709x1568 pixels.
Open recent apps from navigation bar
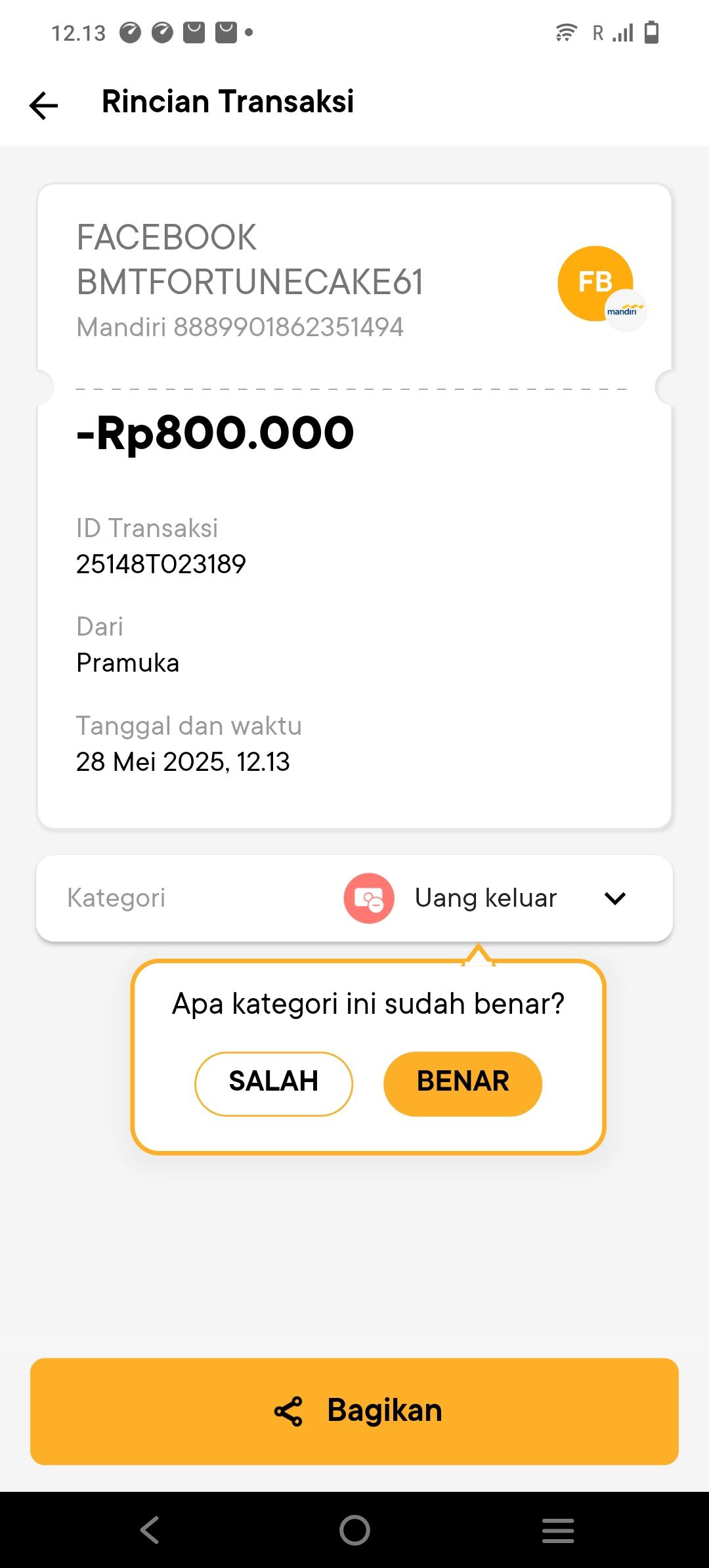[558, 1530]
